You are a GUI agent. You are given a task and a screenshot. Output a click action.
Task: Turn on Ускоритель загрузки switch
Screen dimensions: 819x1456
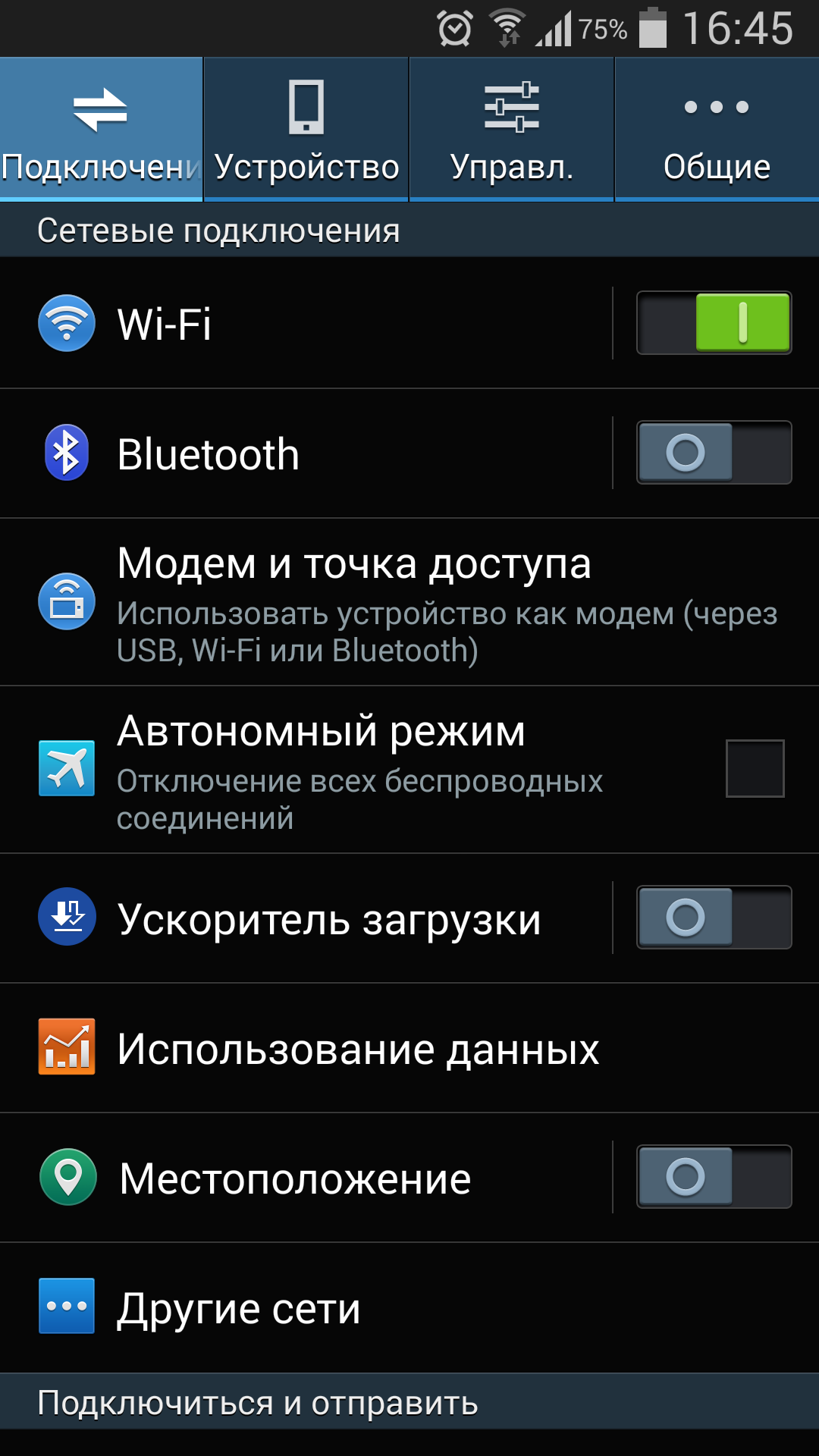click(x=714, y=918)
